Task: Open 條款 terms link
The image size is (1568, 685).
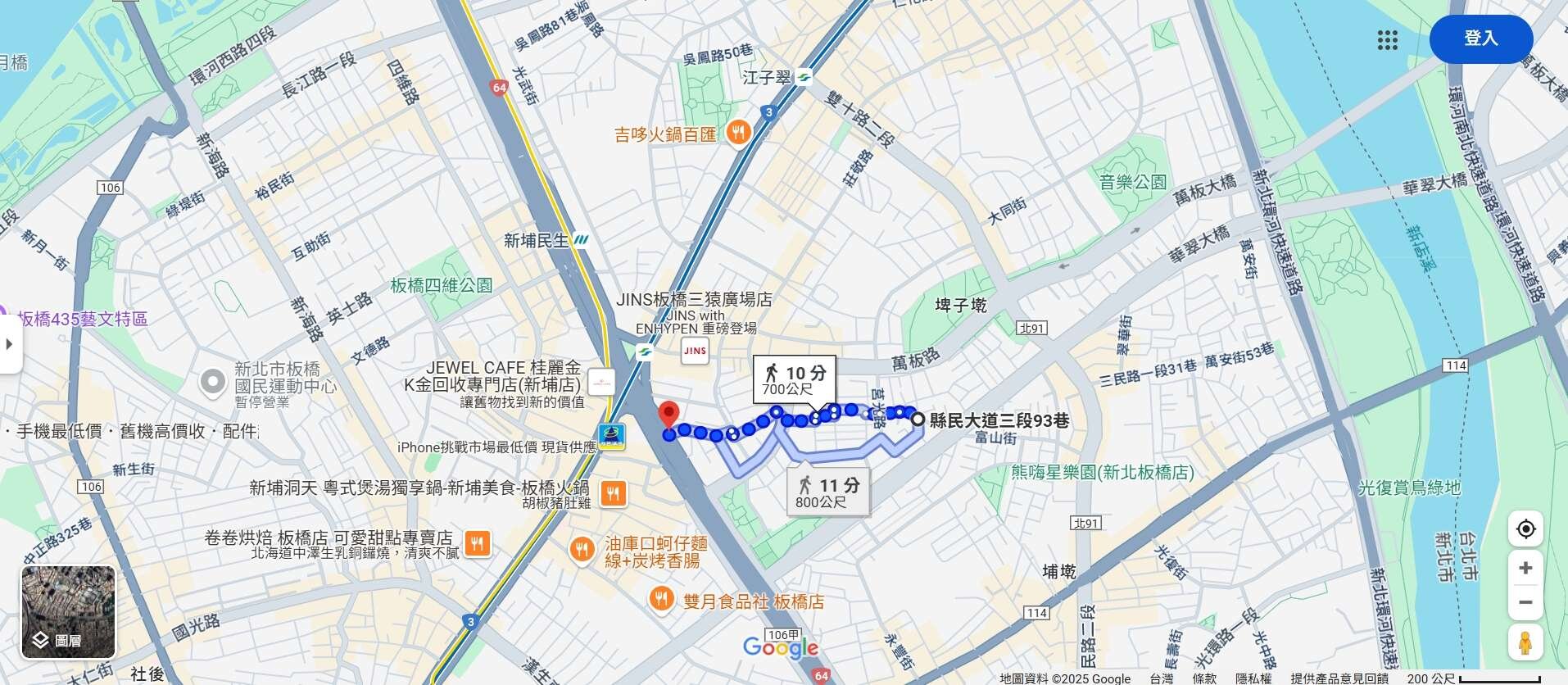Action: click(1203, 678)
